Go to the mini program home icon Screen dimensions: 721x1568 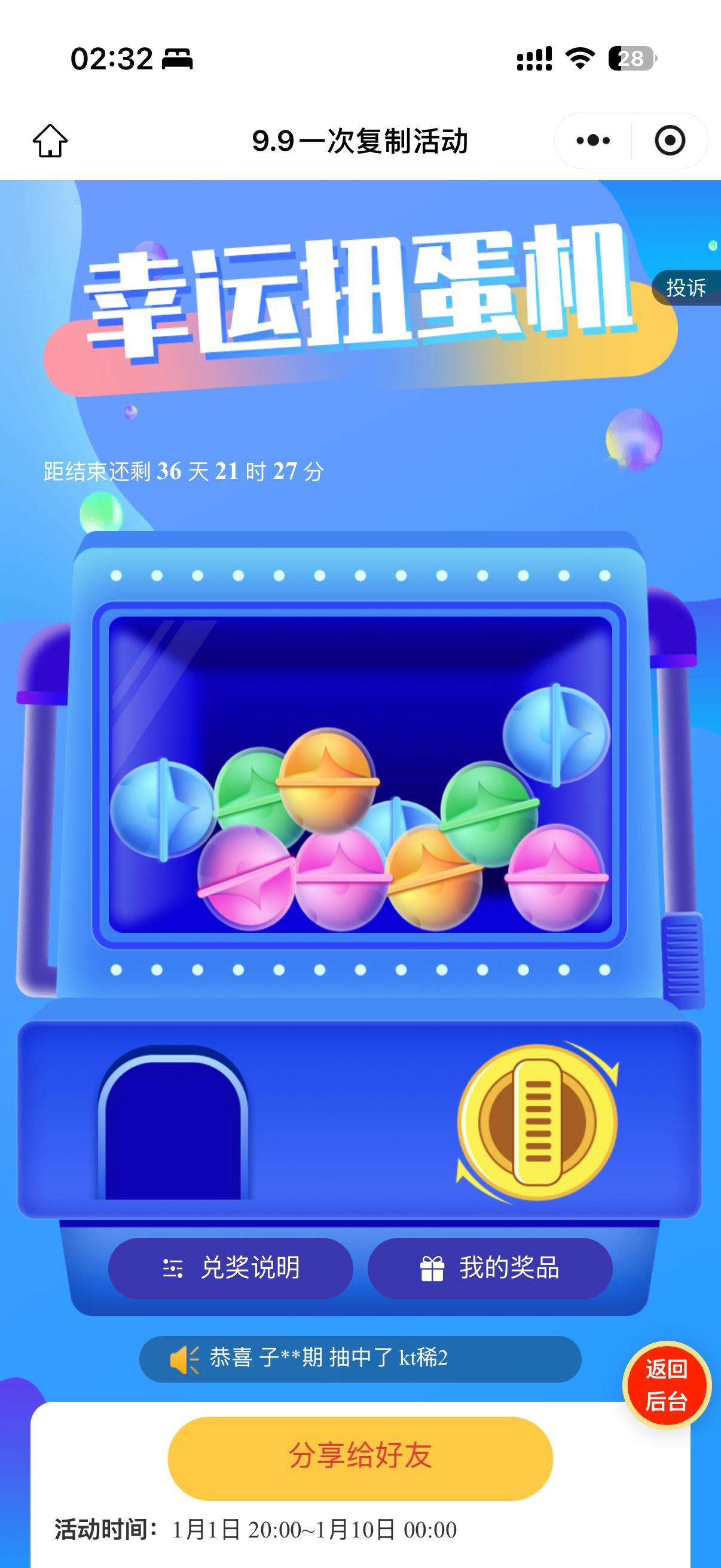50,141
